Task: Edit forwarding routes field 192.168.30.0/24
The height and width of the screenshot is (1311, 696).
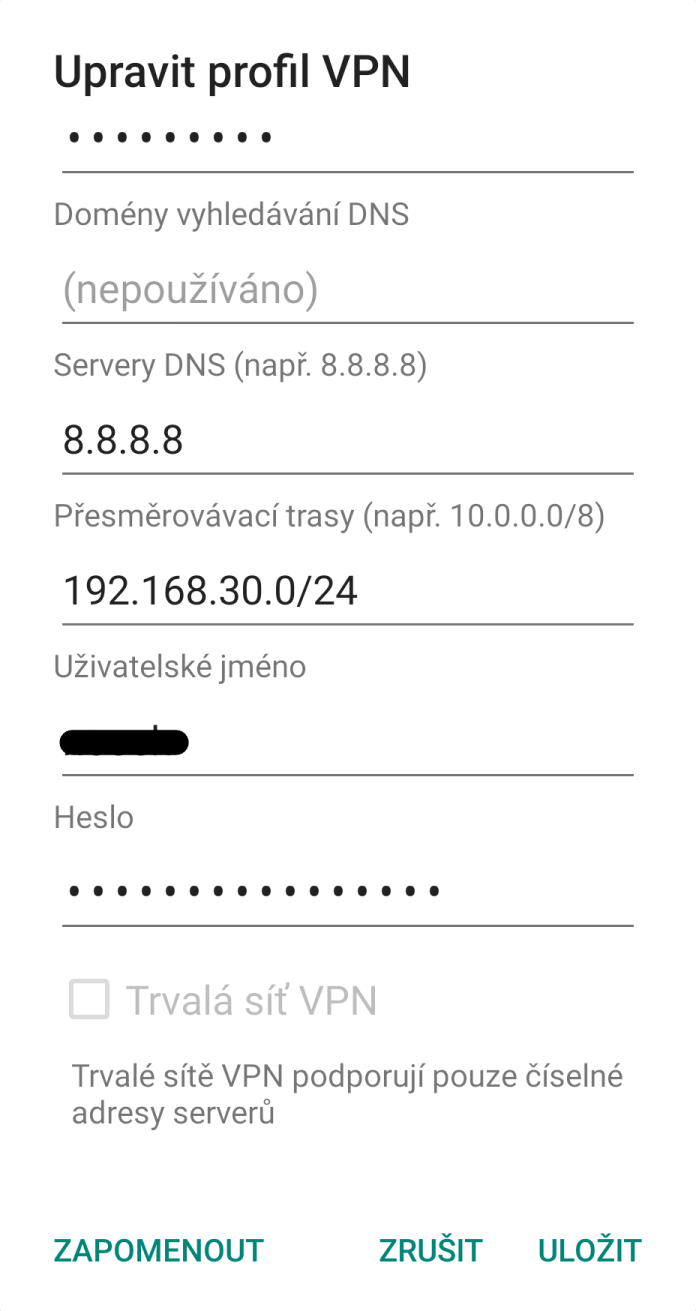Action: click(x=347, y=591)
